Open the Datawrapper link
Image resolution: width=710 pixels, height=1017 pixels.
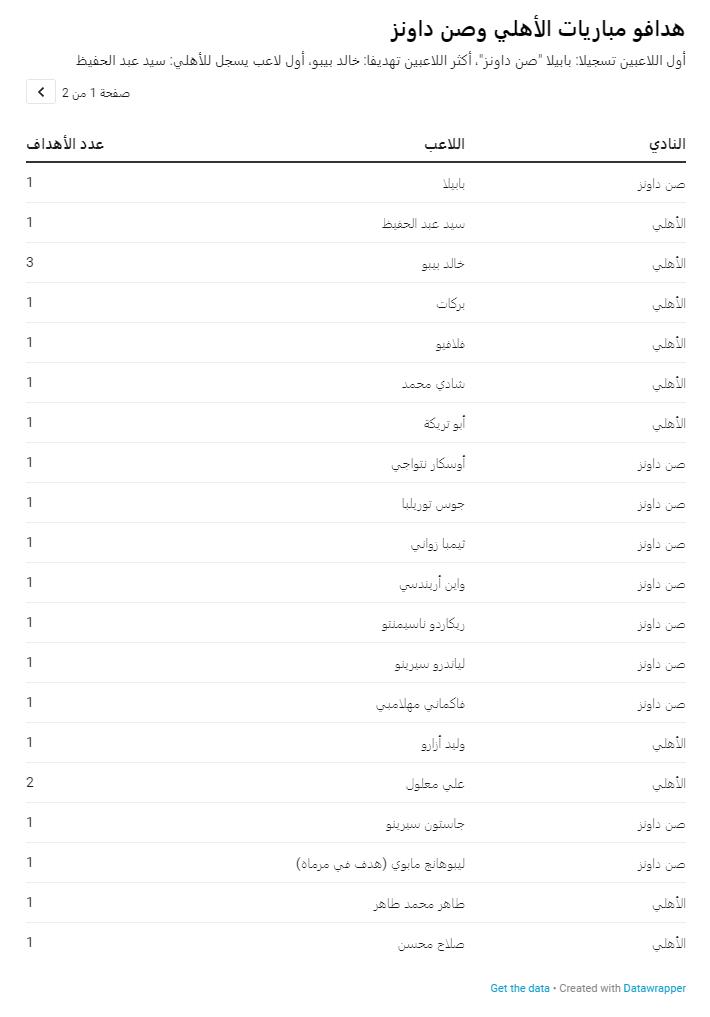pyautogui.click(x=654, y=988)
